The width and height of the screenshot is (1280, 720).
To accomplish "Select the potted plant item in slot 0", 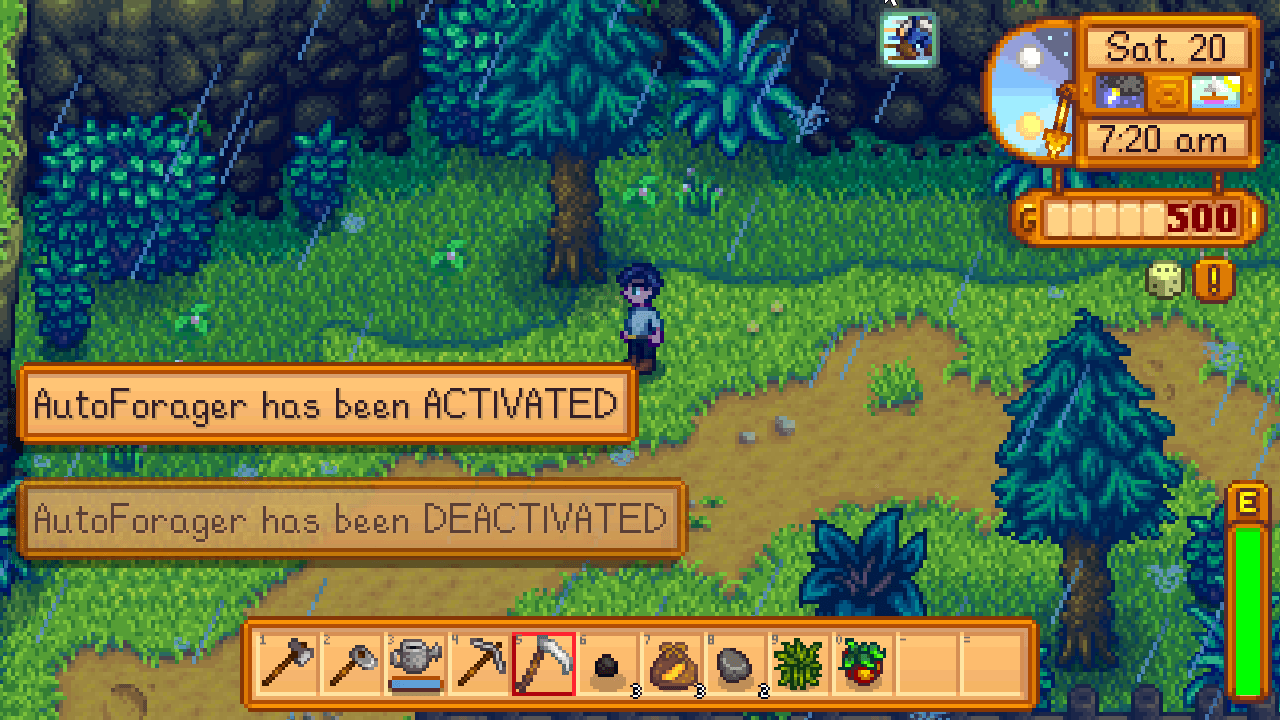I will [x=863, y=664].
